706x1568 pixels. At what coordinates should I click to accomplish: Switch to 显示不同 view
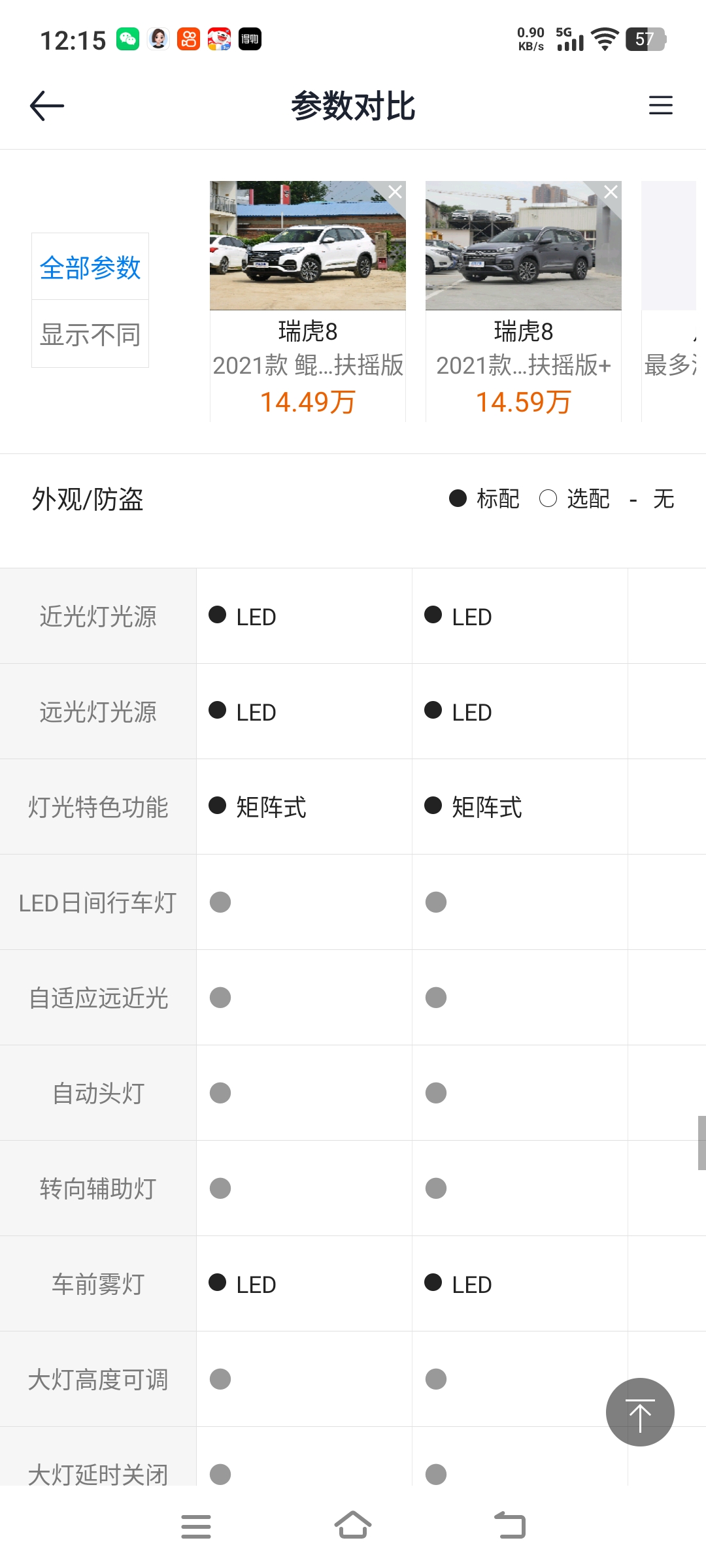tap(90, 335)
